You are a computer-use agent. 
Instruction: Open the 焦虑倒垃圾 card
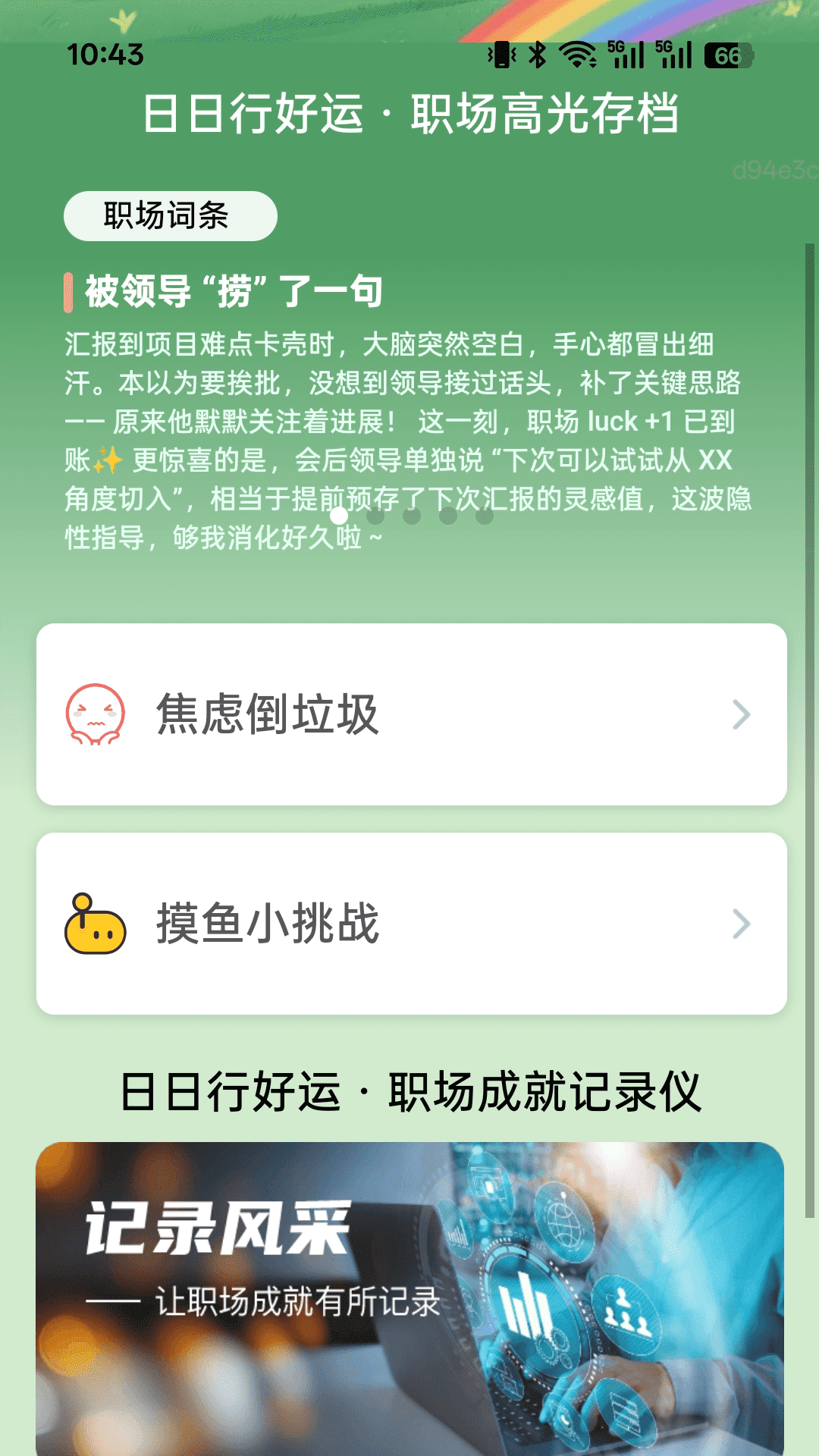[x=409, y=717]
